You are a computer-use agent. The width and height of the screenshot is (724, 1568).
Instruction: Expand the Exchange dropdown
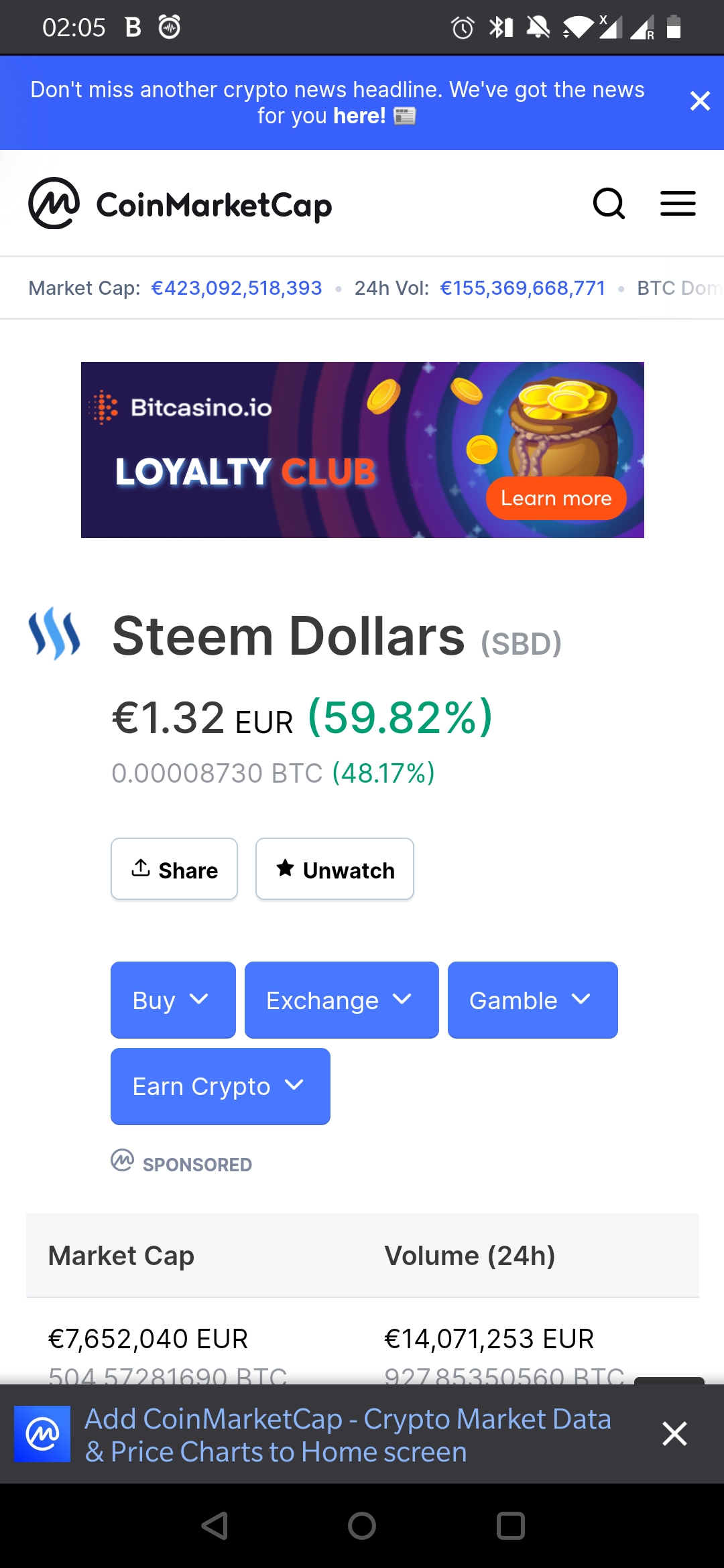pos(342,1000)
